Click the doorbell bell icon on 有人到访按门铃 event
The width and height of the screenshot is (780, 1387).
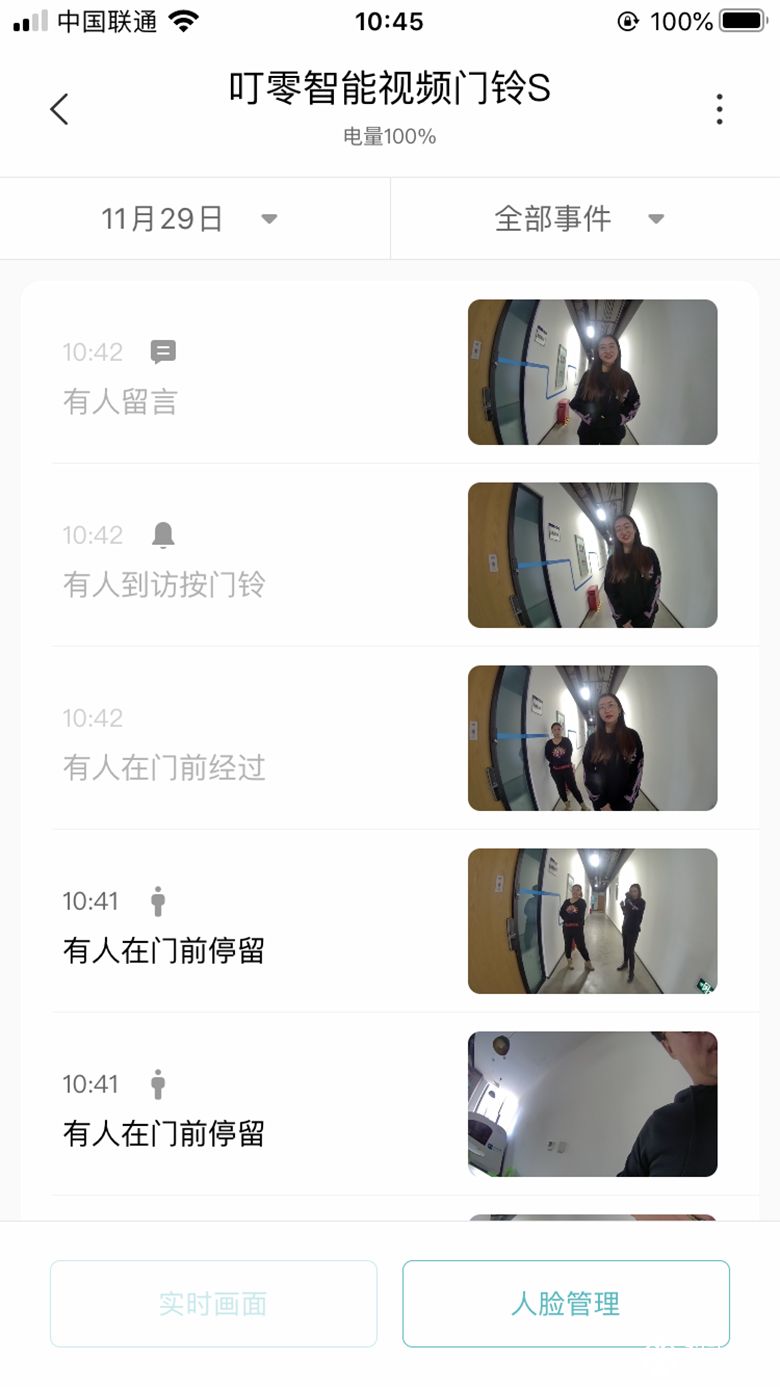click(x=163, y=535)
